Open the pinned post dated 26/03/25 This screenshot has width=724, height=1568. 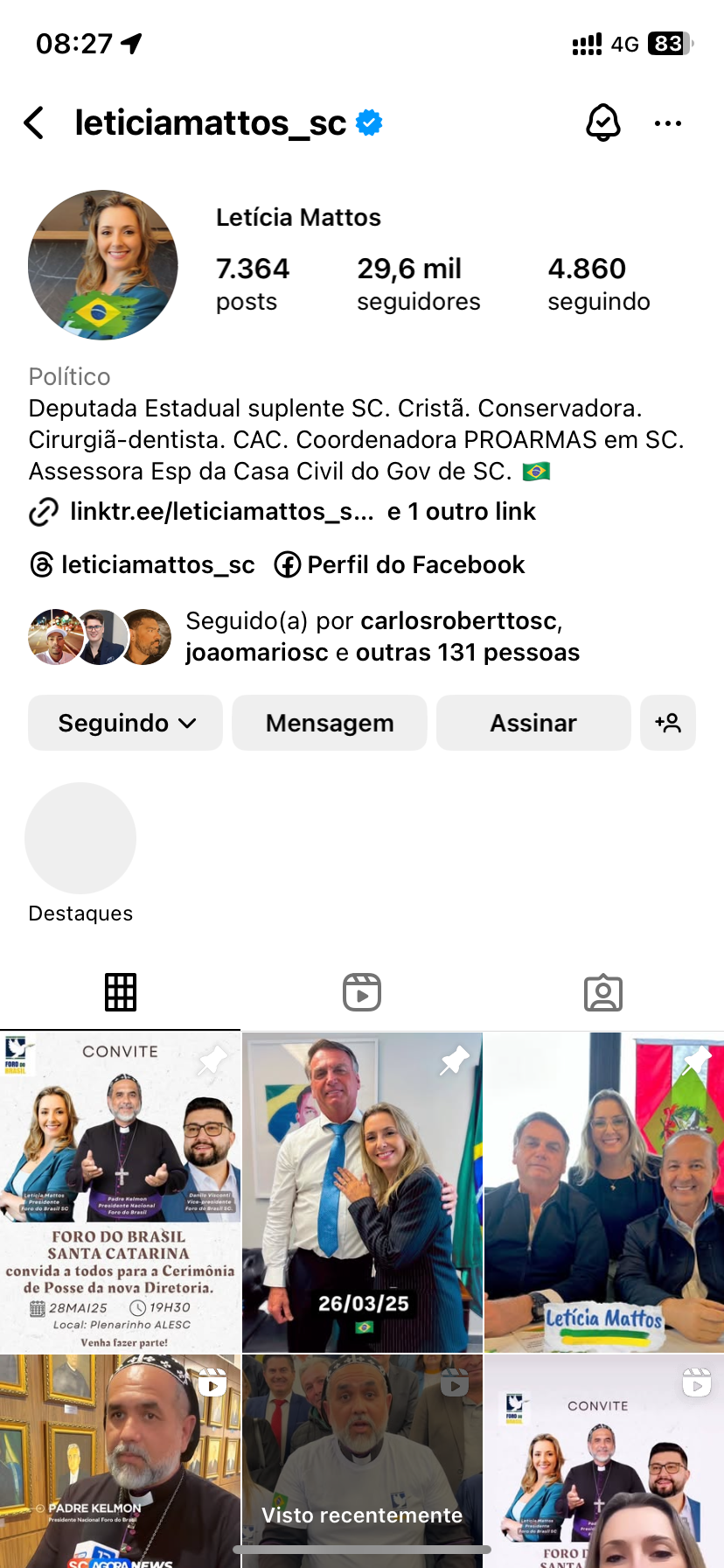(362, 1192)
